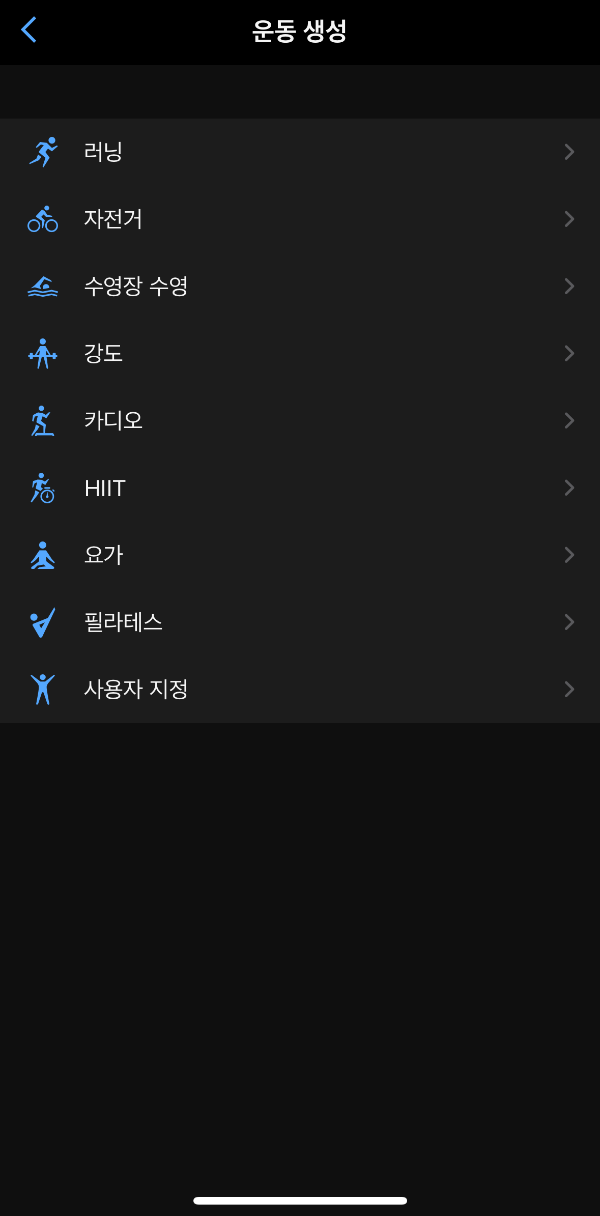Select 카디오 workout type
The height and width of the screenshot is (1216, 600).
[300, 420]
